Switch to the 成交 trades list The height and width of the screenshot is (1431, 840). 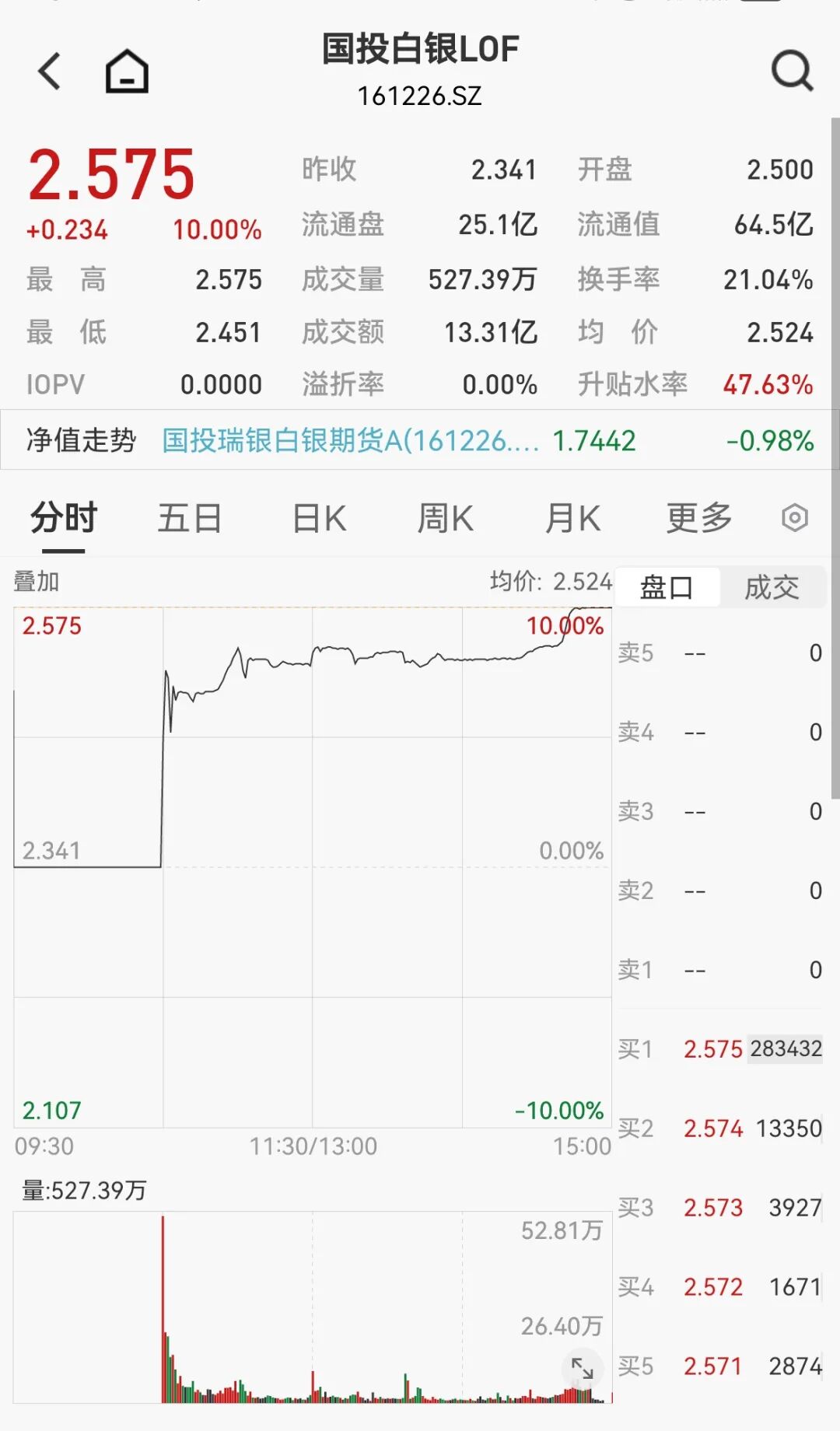click(772, 587)
